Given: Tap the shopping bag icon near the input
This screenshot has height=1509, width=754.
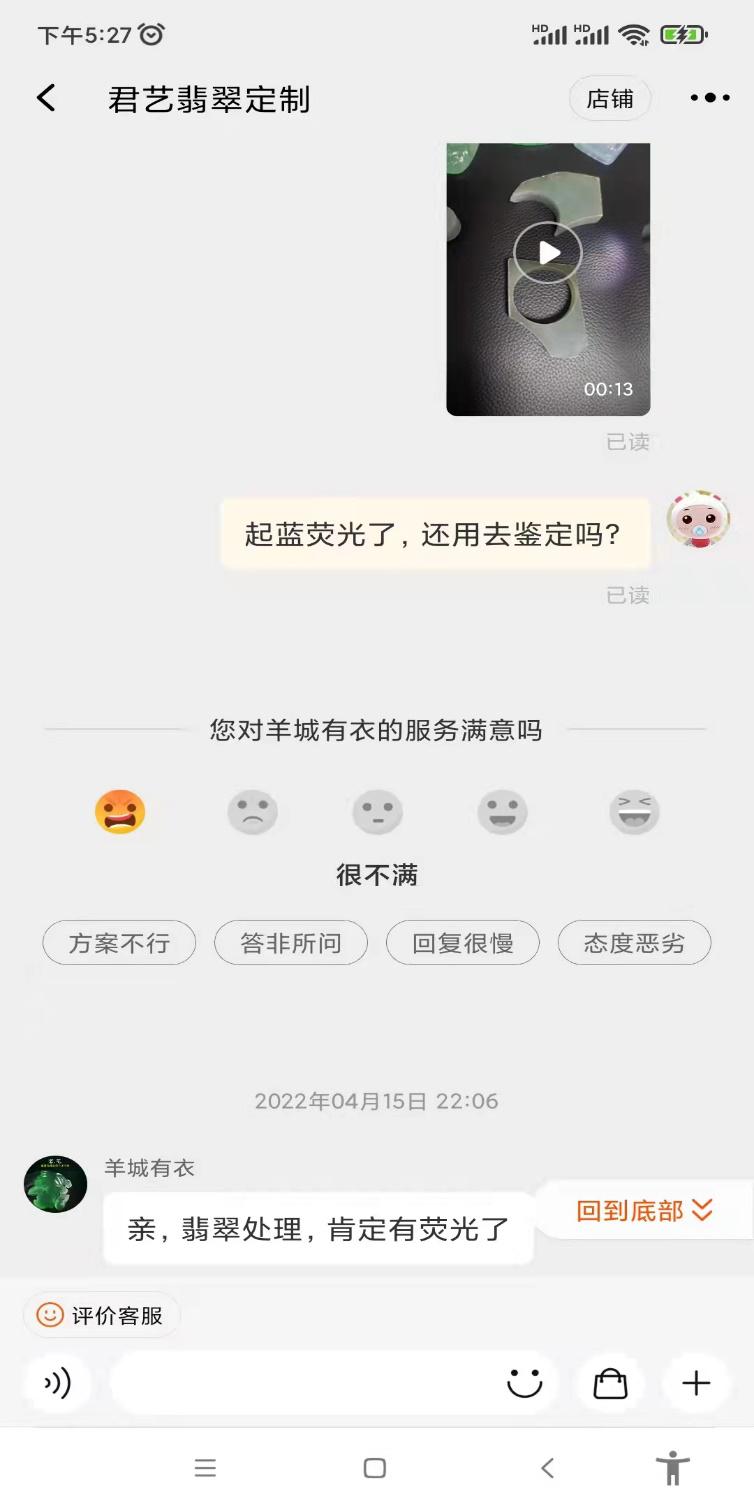Looking at the screenshot, I should (x=609, y=1384).
